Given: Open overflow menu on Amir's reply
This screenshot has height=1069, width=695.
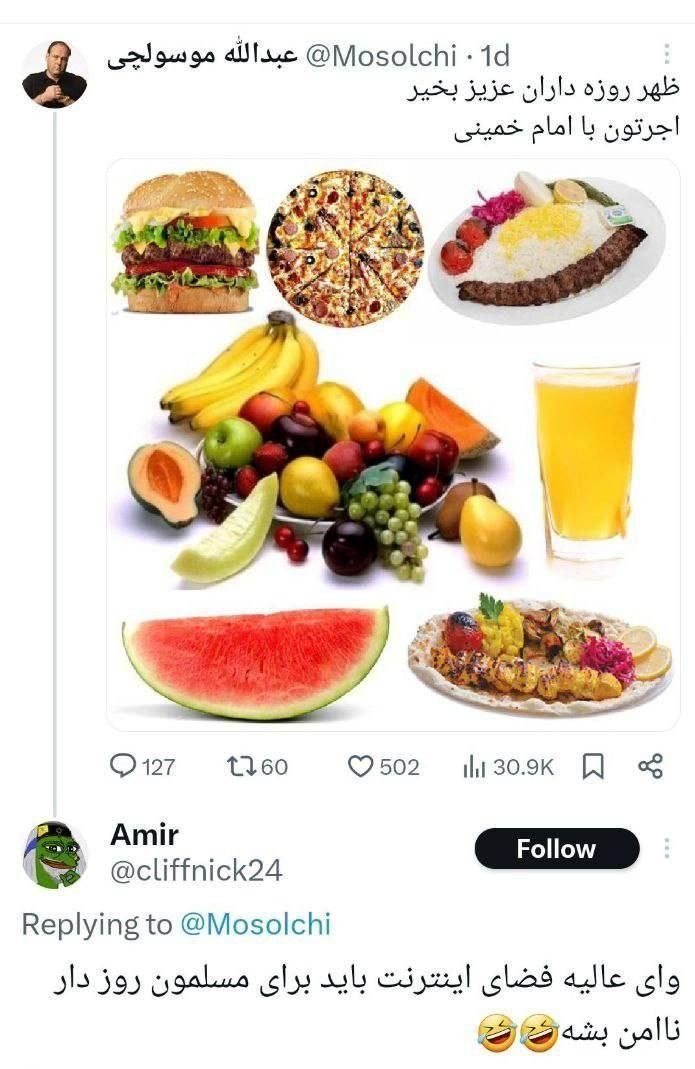Looking at the screenshot, I should (667, 849).
